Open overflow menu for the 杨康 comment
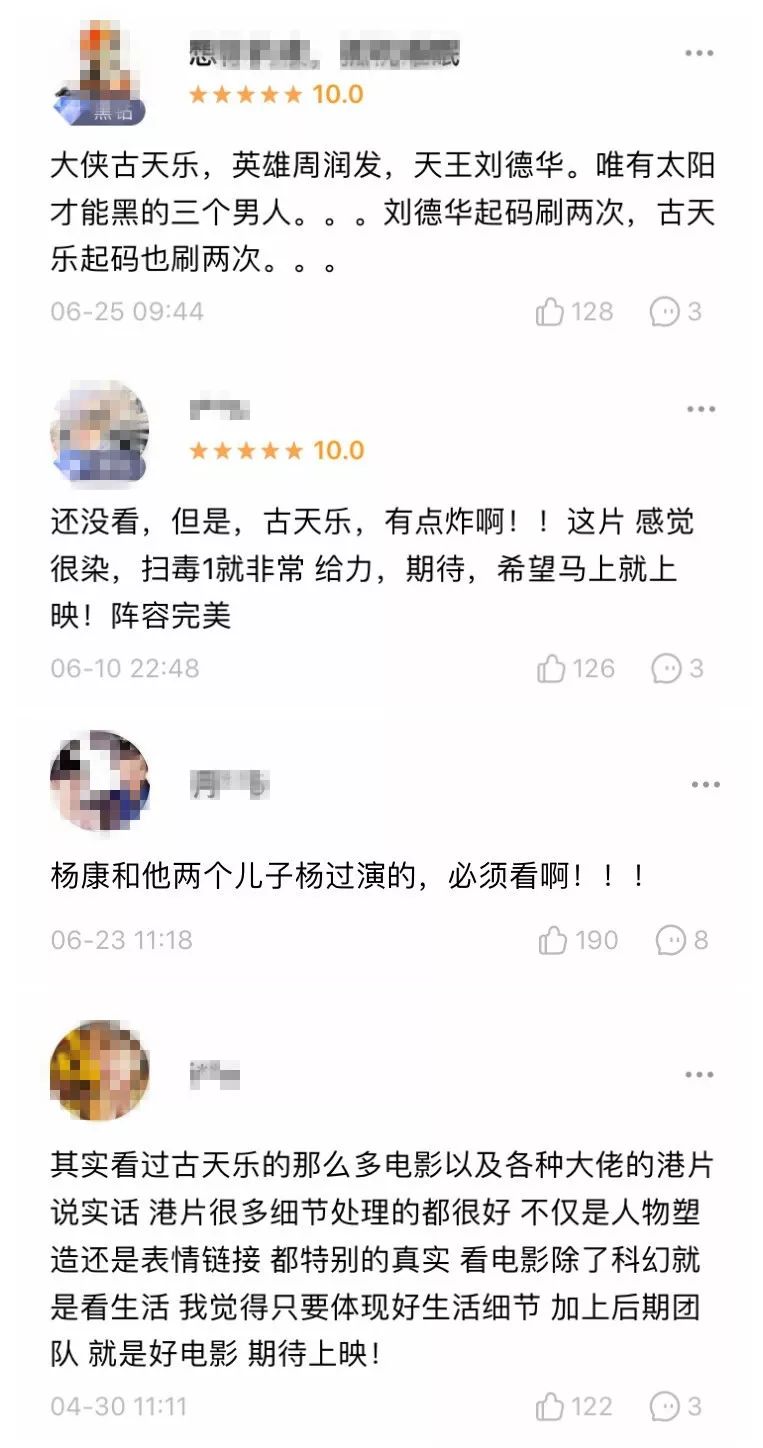The height and width of the screenshot is (1448, 763). (705, 785)
